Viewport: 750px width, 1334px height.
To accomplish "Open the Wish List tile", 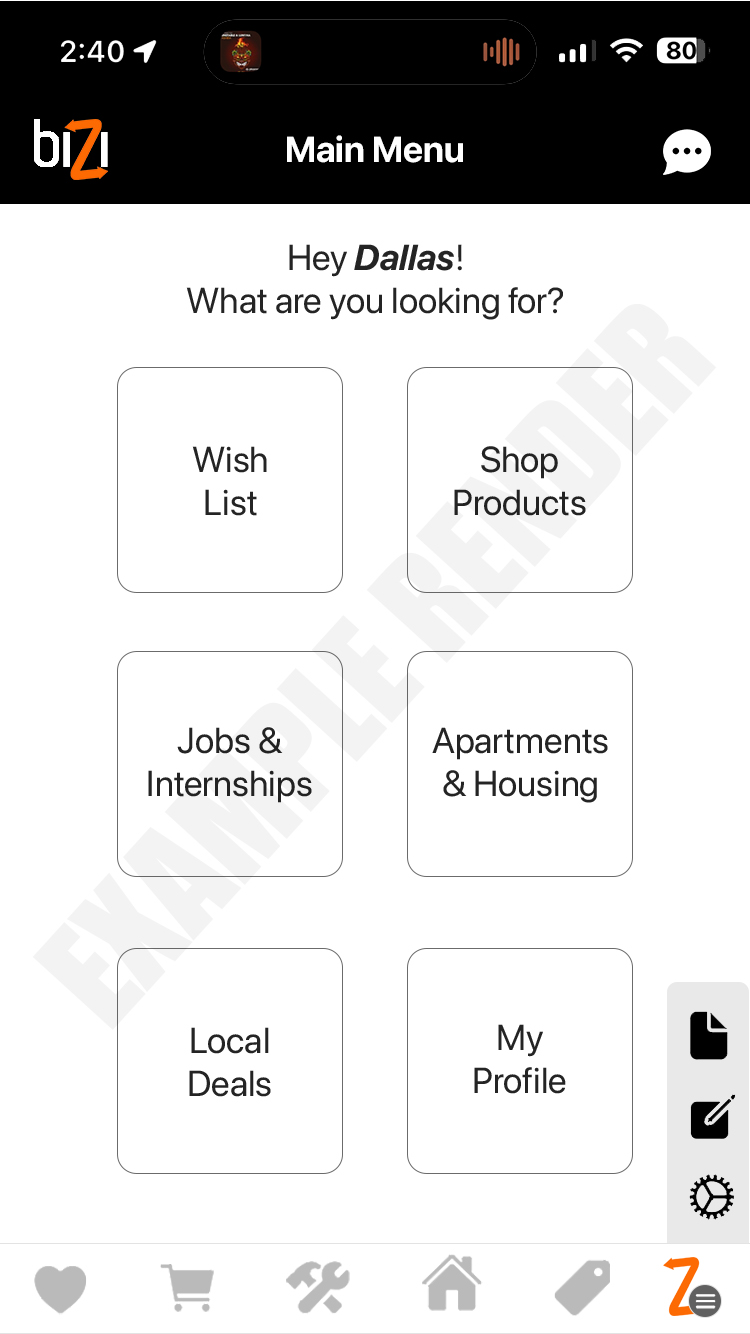I will [230, 480].
